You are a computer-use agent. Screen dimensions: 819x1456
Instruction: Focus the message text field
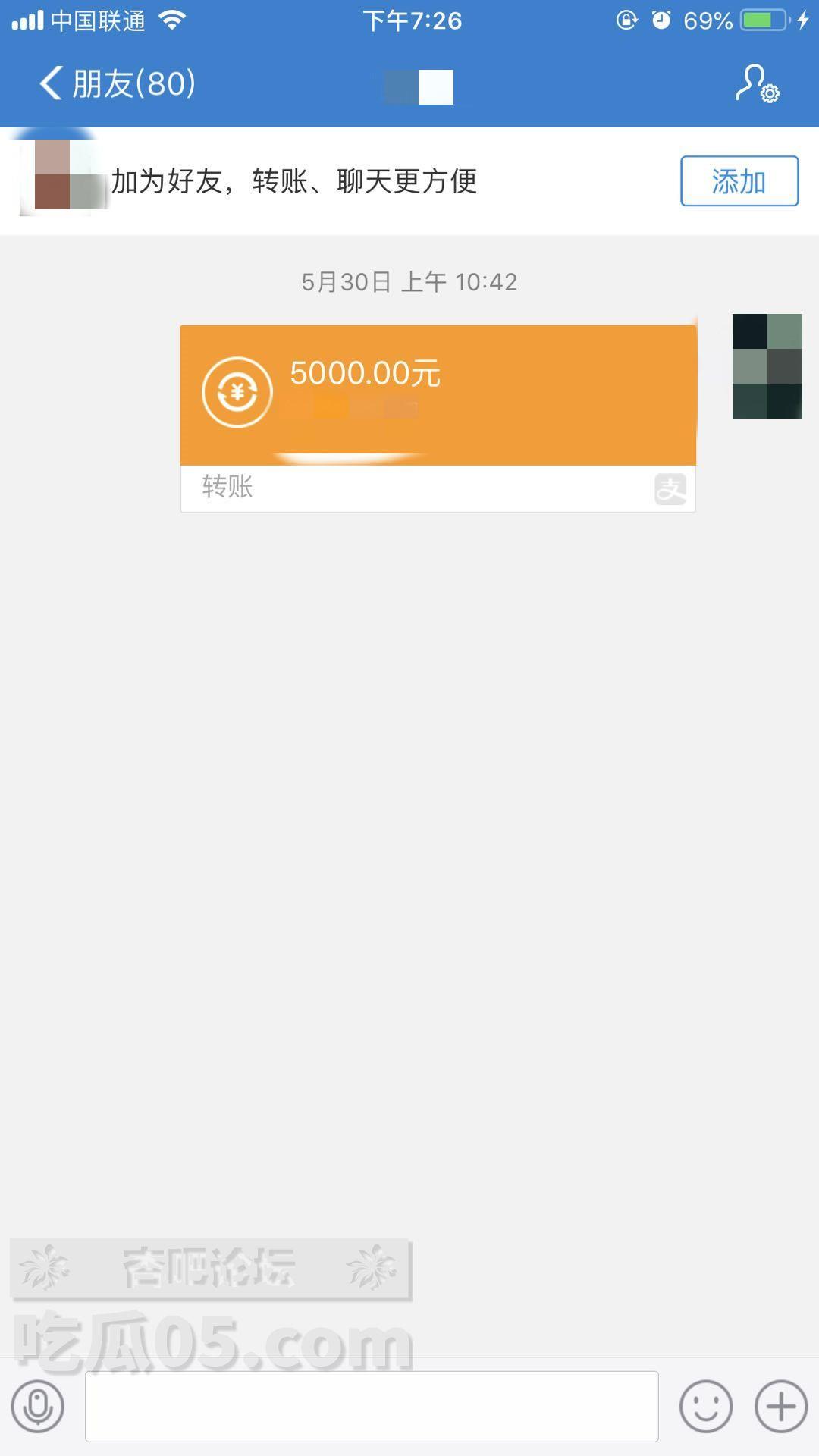pos(372,1407)
